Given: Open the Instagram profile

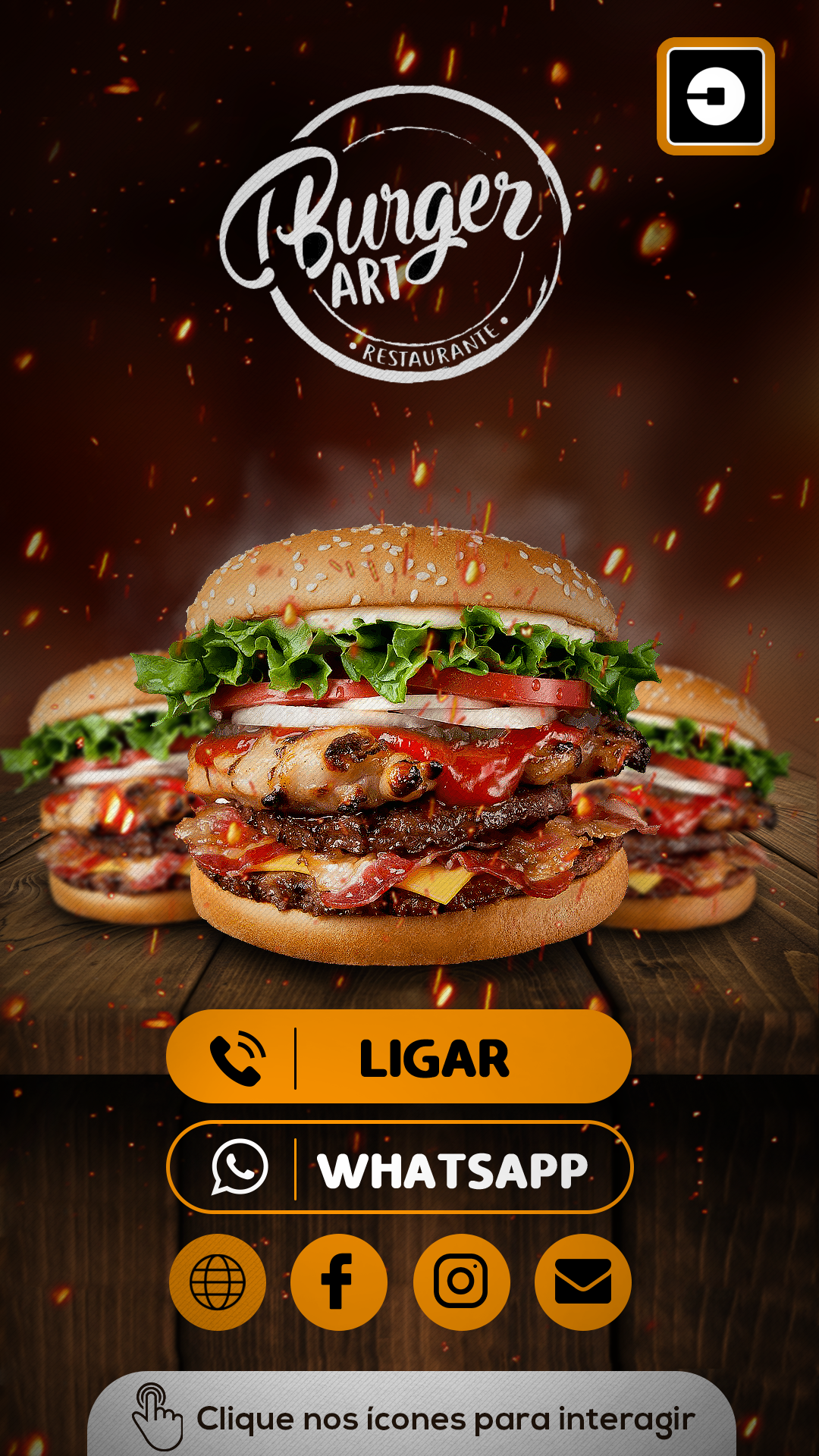Looking at the screenshot, I should pyautogui.click(x=461, y=1282).
